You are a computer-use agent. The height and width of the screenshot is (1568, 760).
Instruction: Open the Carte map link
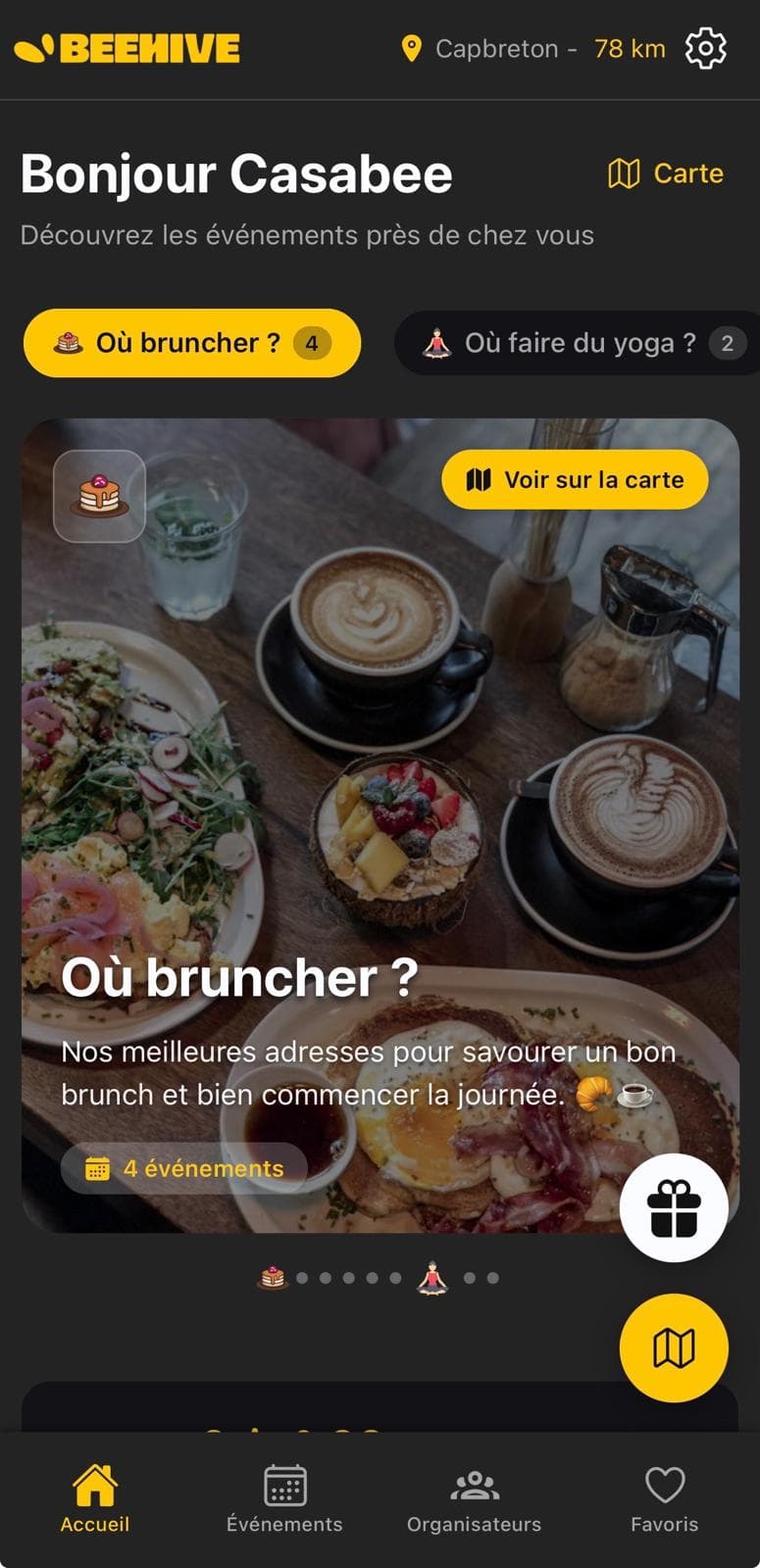coord(665,173)
